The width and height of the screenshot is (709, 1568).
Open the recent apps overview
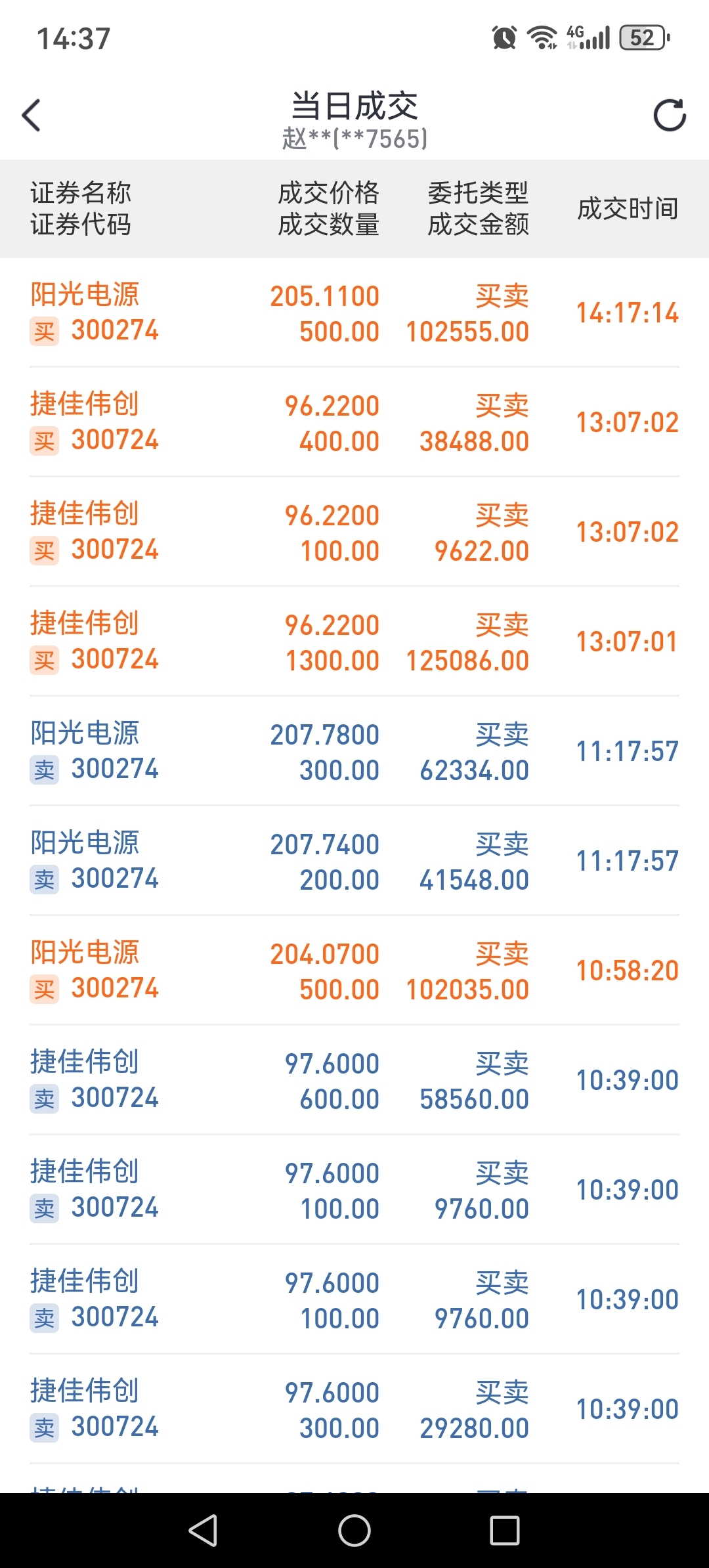[505, 1531]
